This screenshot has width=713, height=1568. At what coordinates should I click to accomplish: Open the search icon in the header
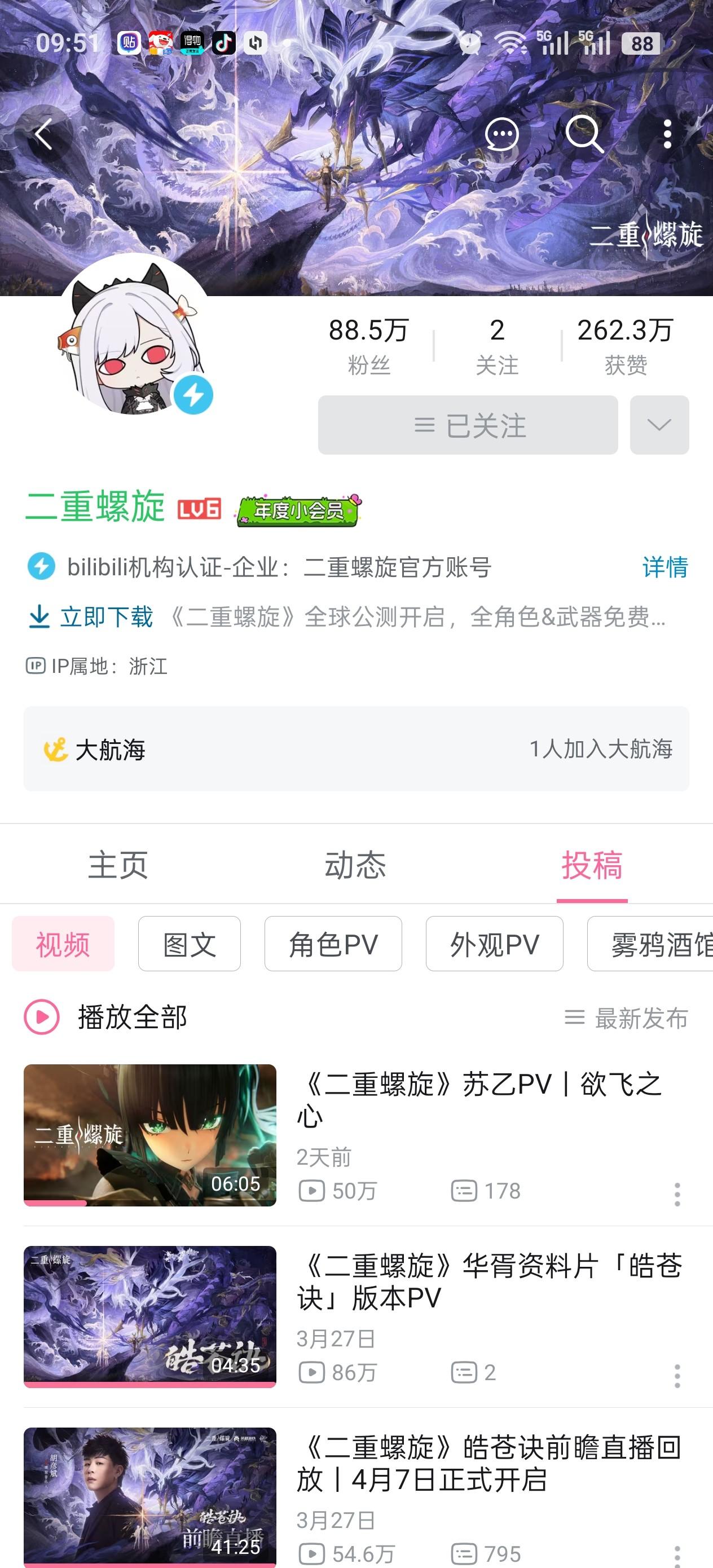pos(584,134)
